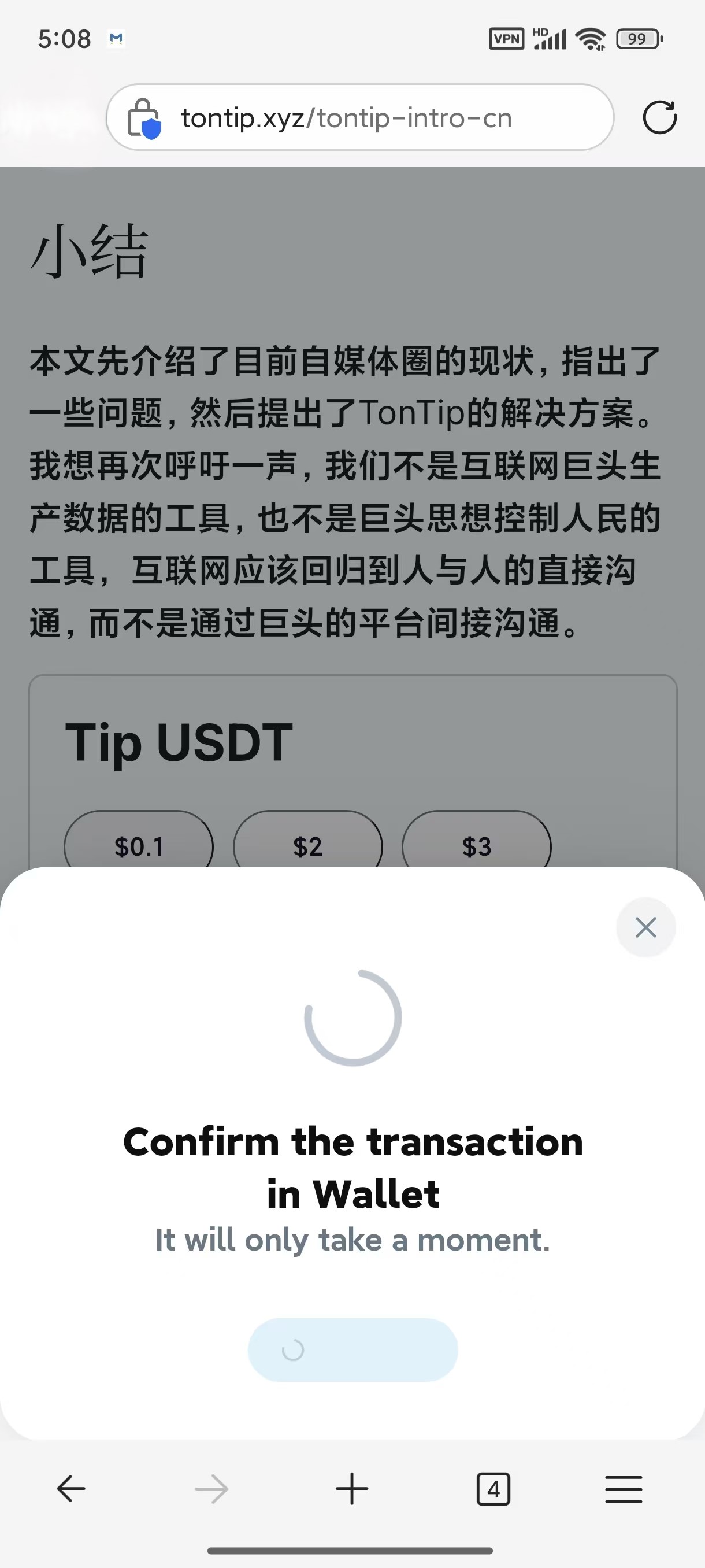The width and height of the screenshot is (705, 1568).
Task: Open a new browser tab
Action: coord(352,1489)
